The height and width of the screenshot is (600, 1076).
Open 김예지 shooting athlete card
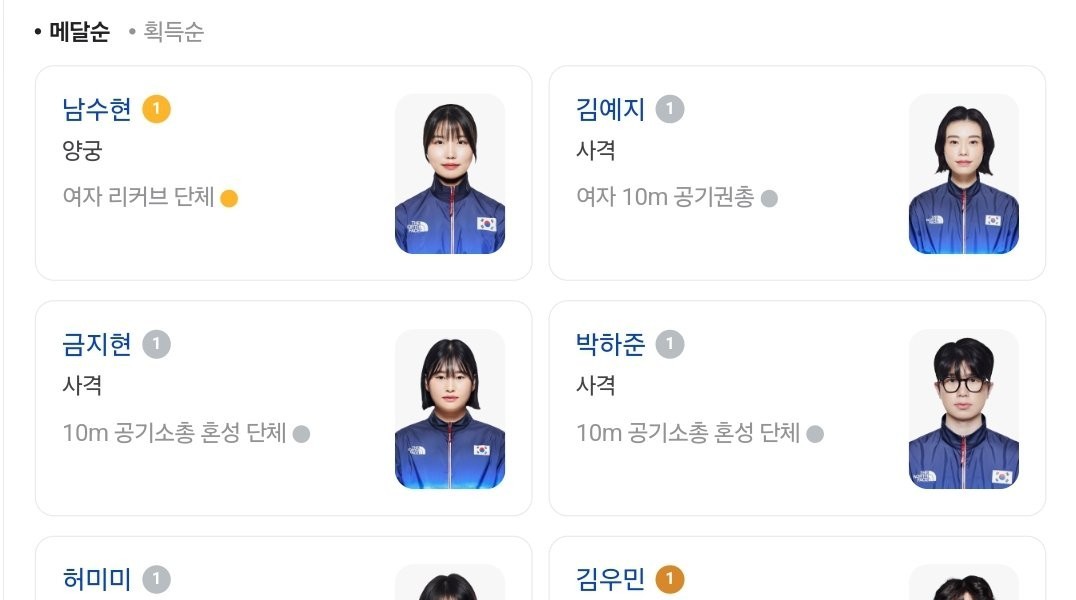click(797, 173)
